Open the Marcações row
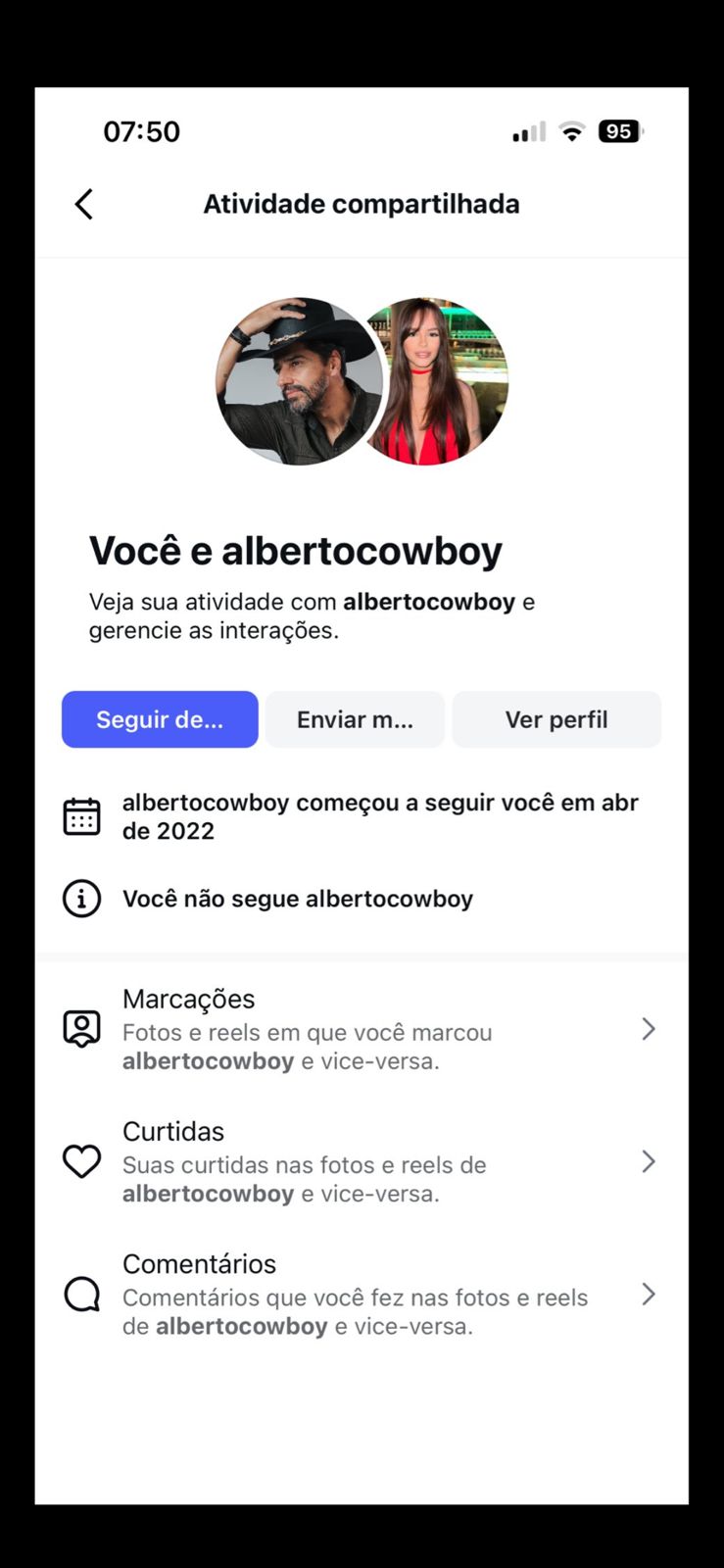This screenshot has height=1568, width=724. click(x=361, y=1029)
